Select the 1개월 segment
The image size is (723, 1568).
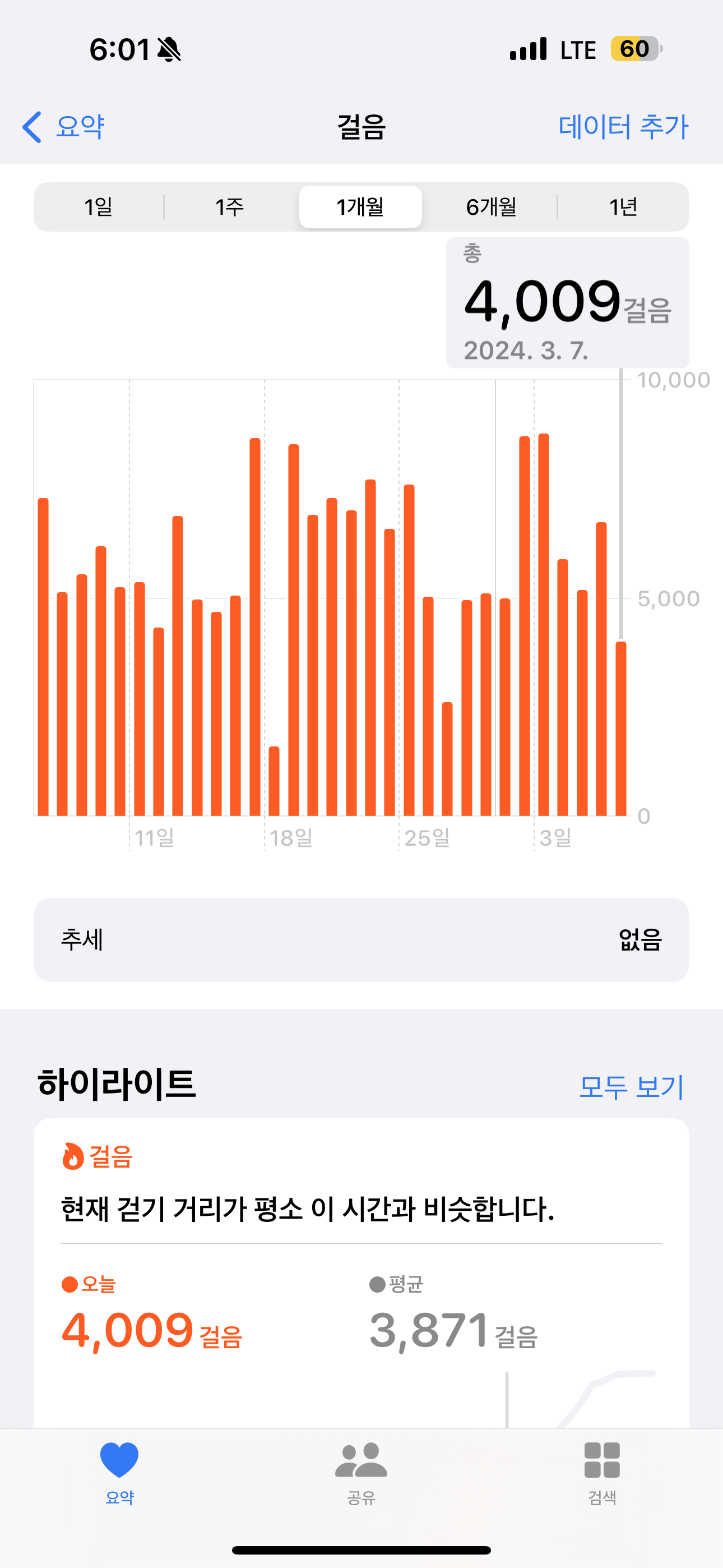360,207
